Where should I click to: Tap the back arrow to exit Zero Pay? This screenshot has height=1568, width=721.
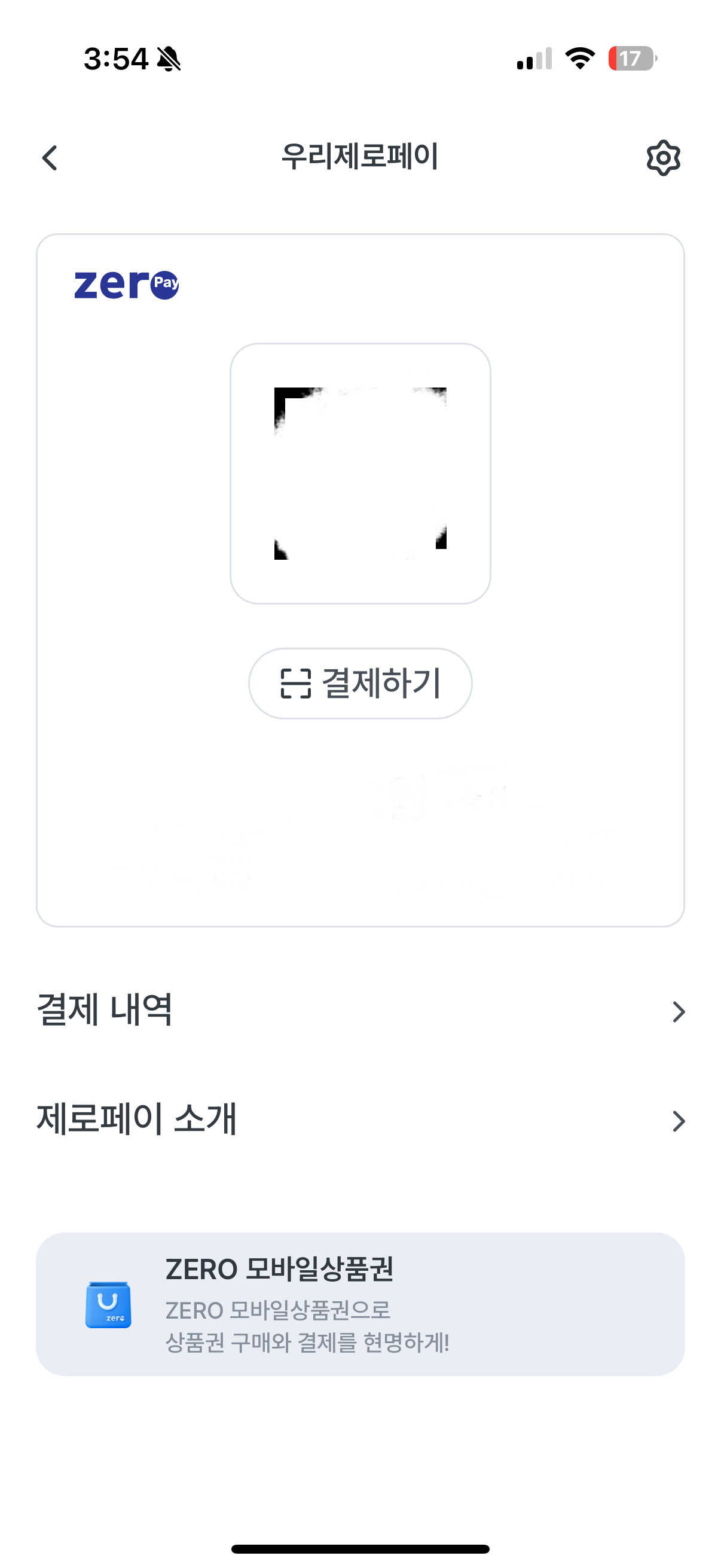click(49, 158)
